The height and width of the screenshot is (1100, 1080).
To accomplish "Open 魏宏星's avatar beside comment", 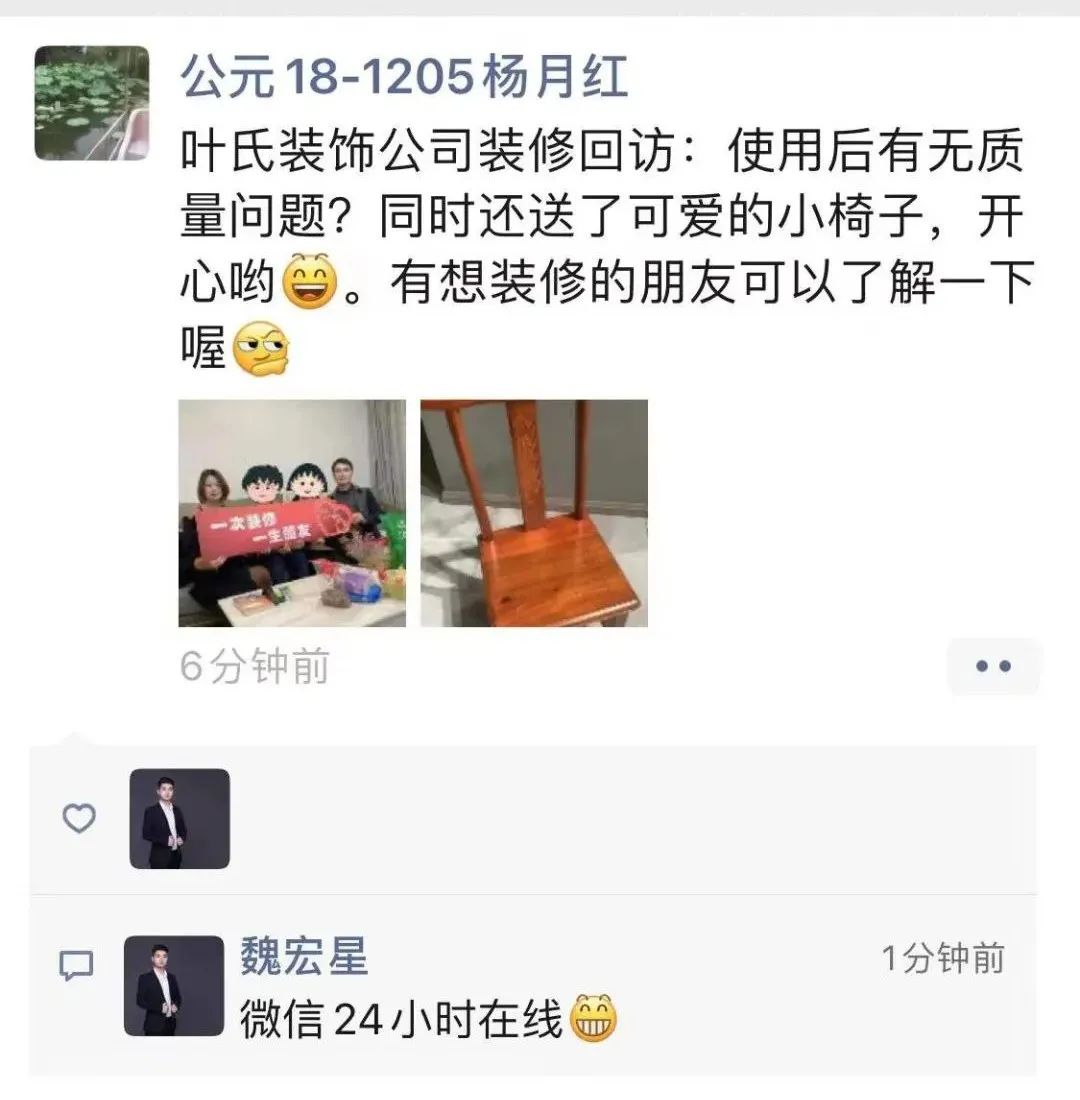I will (x=173, y=986).
